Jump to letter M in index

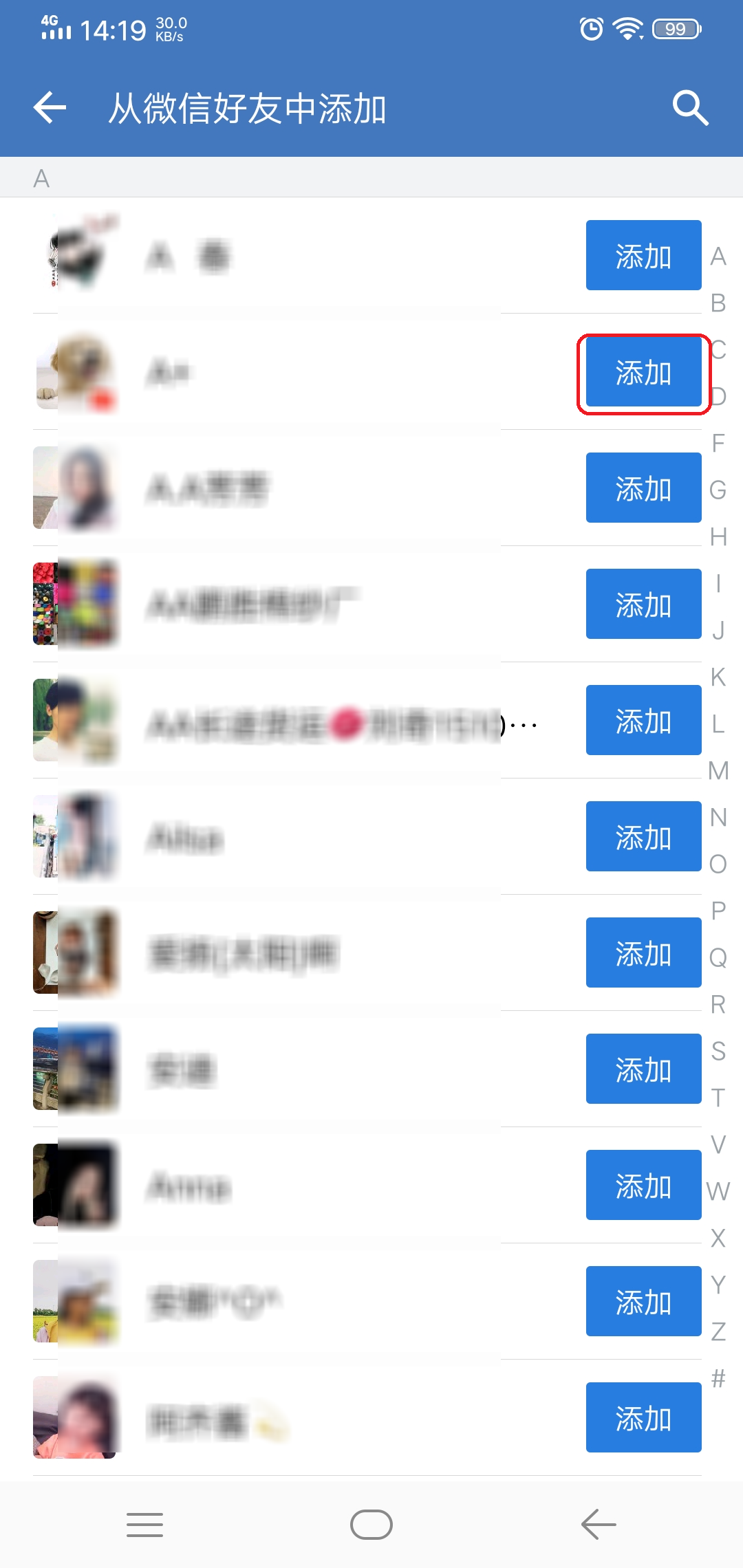coord(718,771)
